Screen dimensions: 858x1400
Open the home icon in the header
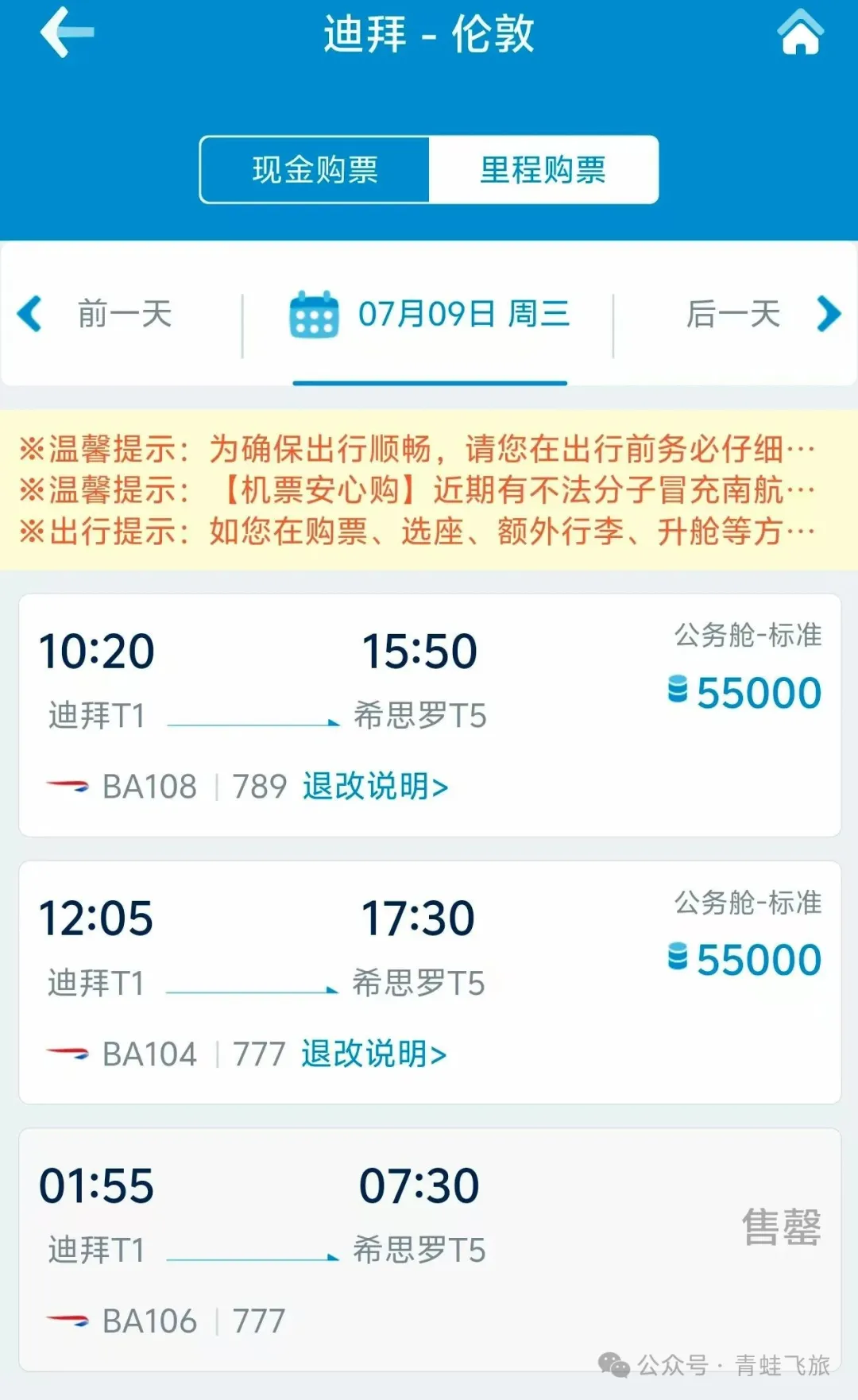(800, 33)
